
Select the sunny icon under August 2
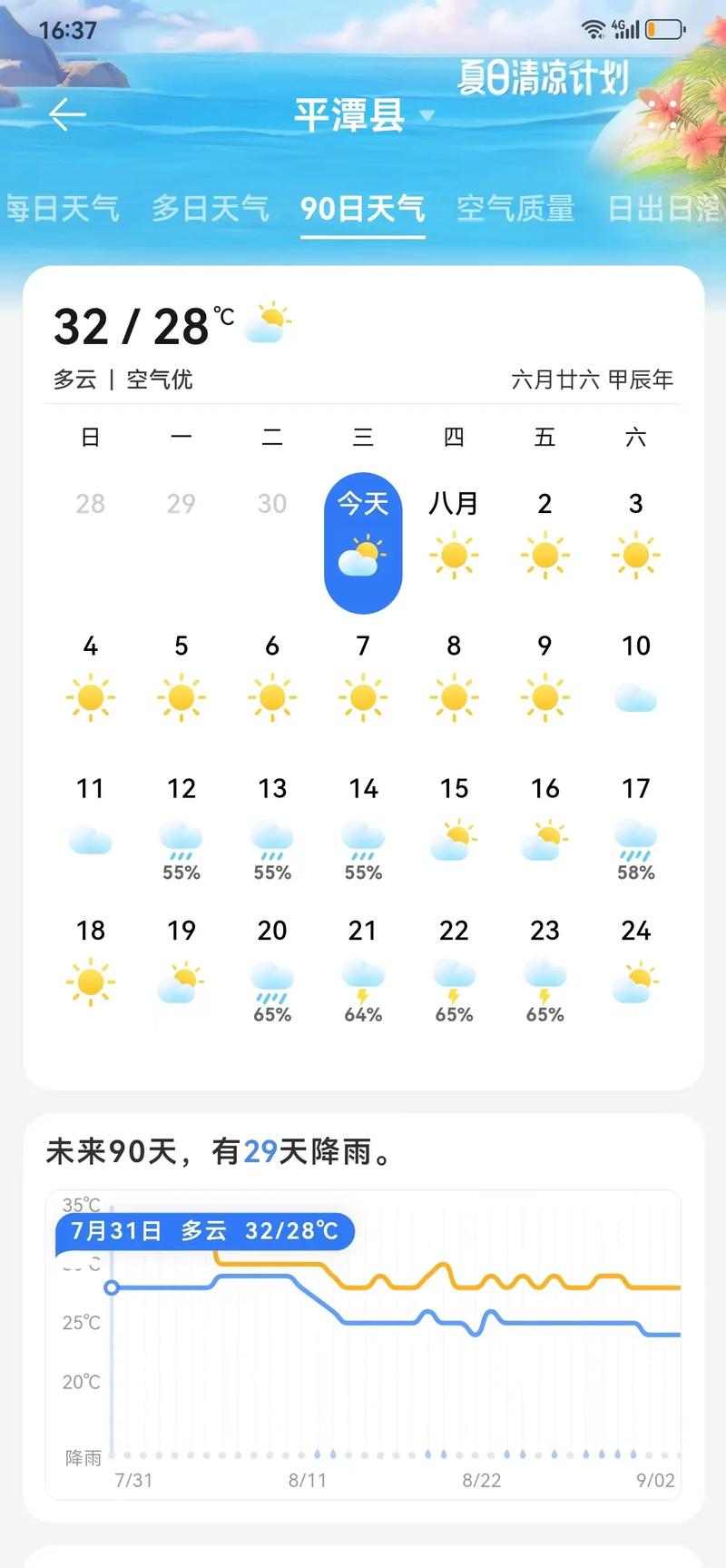click(x=544, y=555)
